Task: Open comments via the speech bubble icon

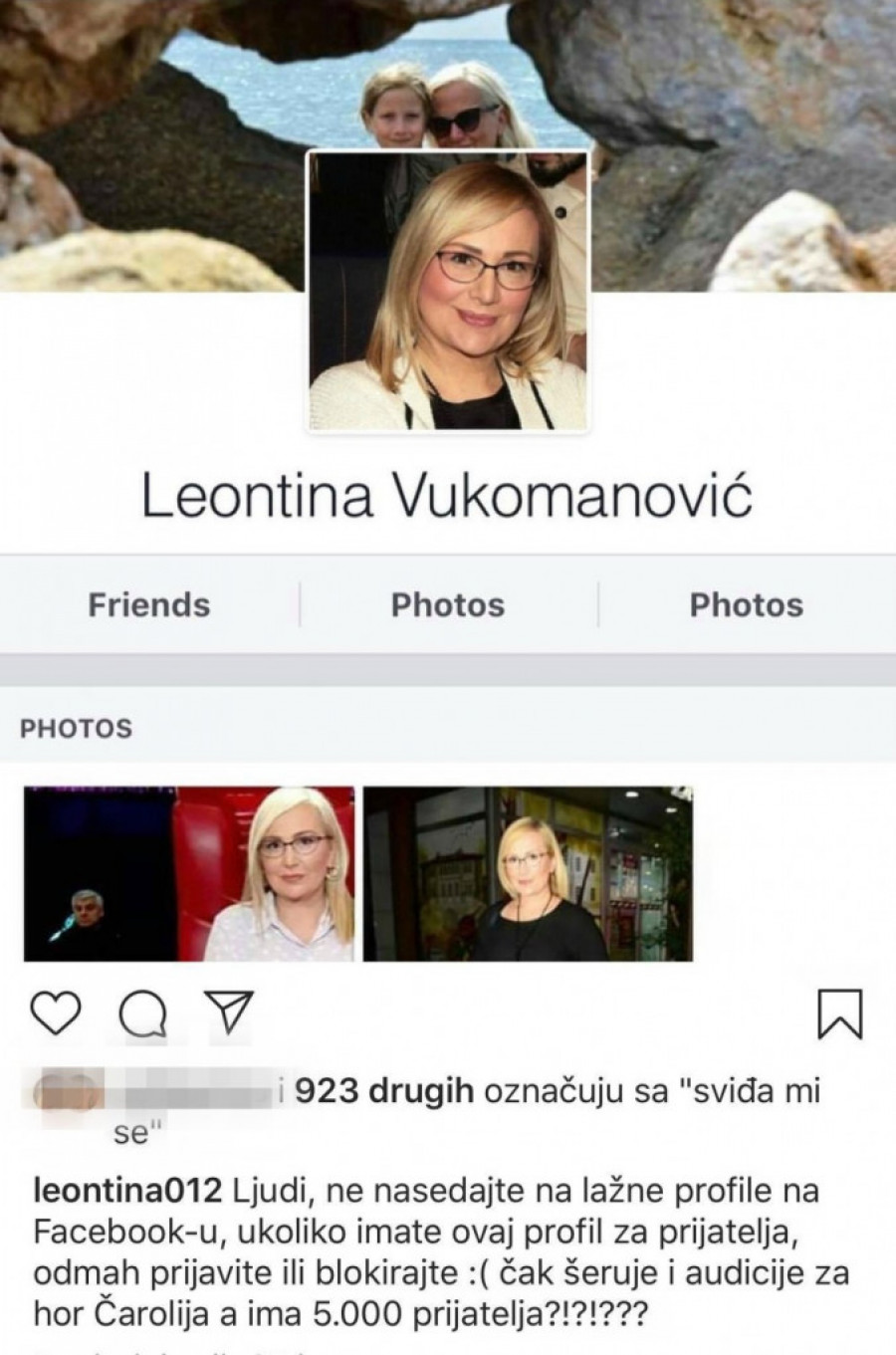Action: point(143,1014)
